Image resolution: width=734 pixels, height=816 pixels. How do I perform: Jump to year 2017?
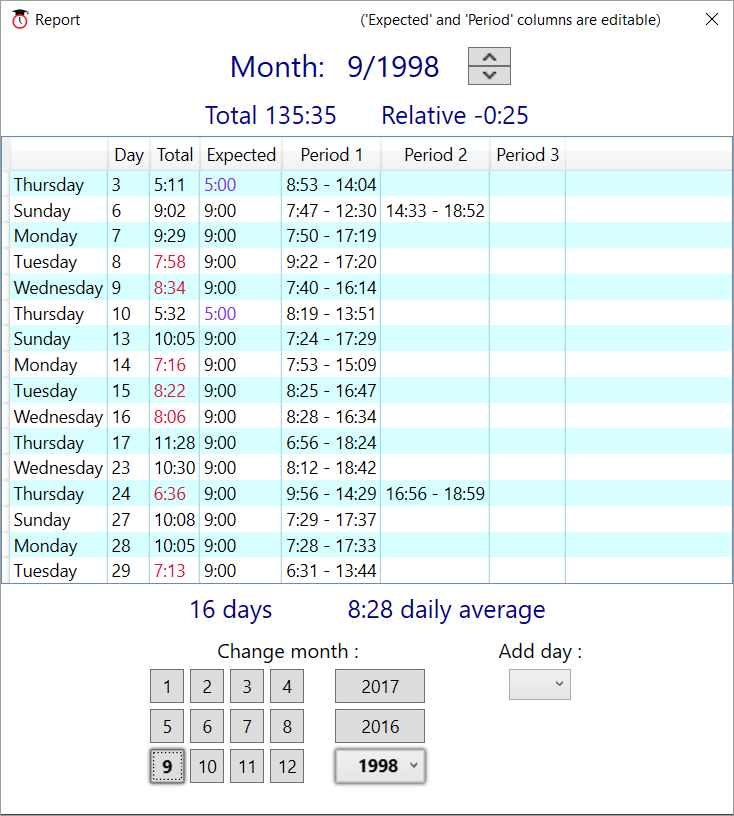tap(380, 687)
